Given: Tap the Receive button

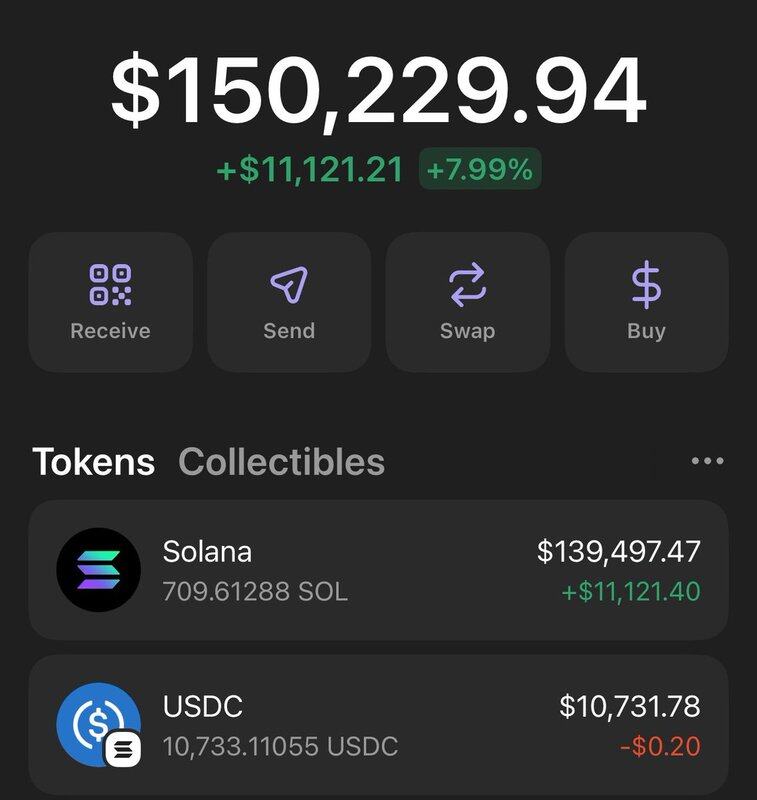Looking at the screenshot, I should point(110,302).
